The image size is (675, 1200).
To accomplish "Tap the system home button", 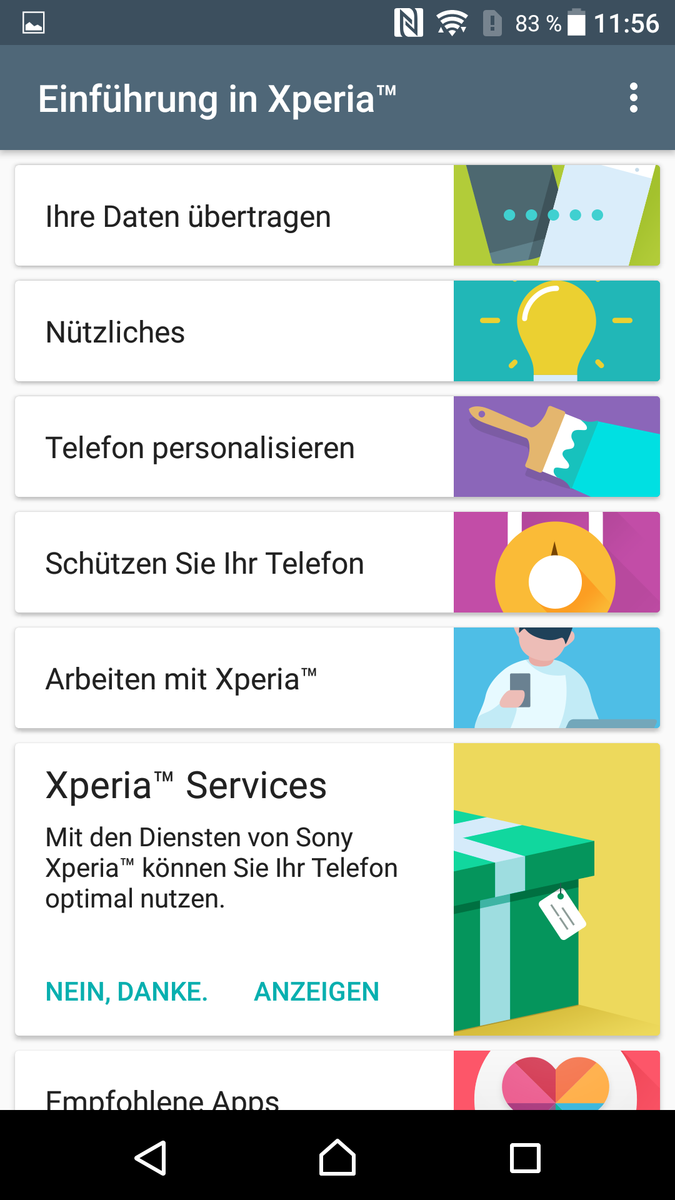I will click(x=337, y=1157).
